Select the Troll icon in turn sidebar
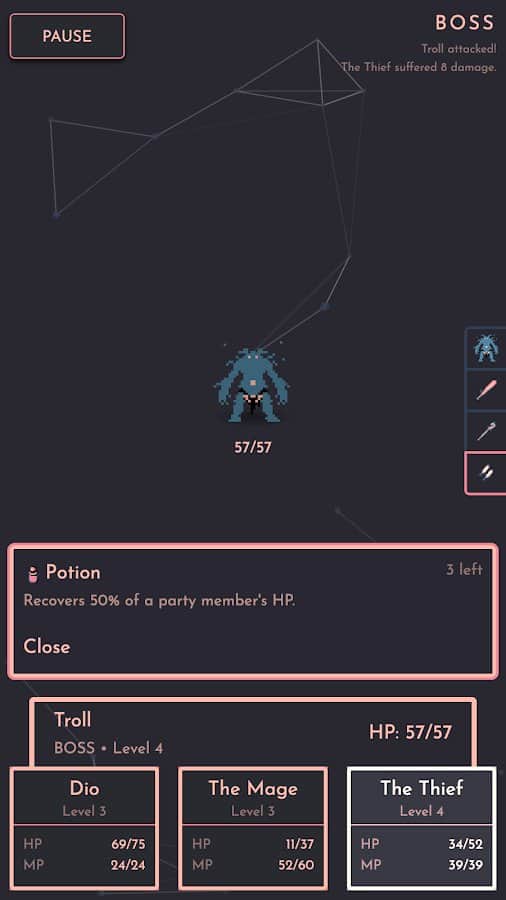 point(485,348)
